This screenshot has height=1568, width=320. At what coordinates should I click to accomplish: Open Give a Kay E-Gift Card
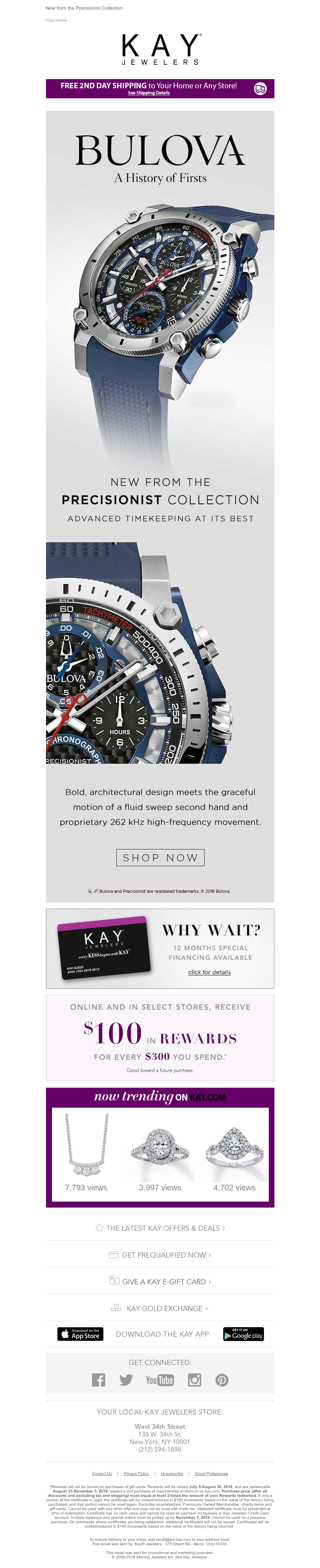160,1282
